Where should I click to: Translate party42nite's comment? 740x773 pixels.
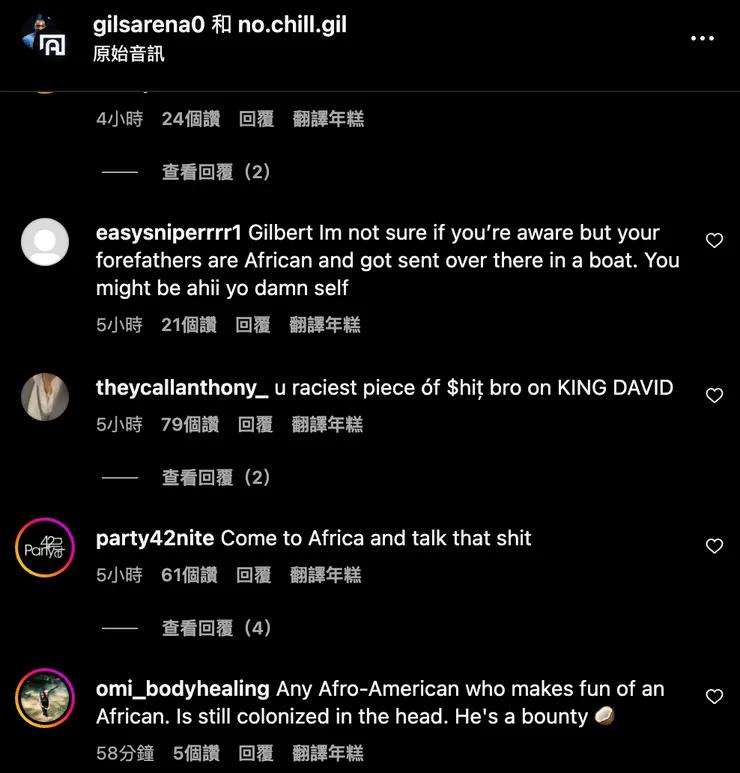(326, 575)
